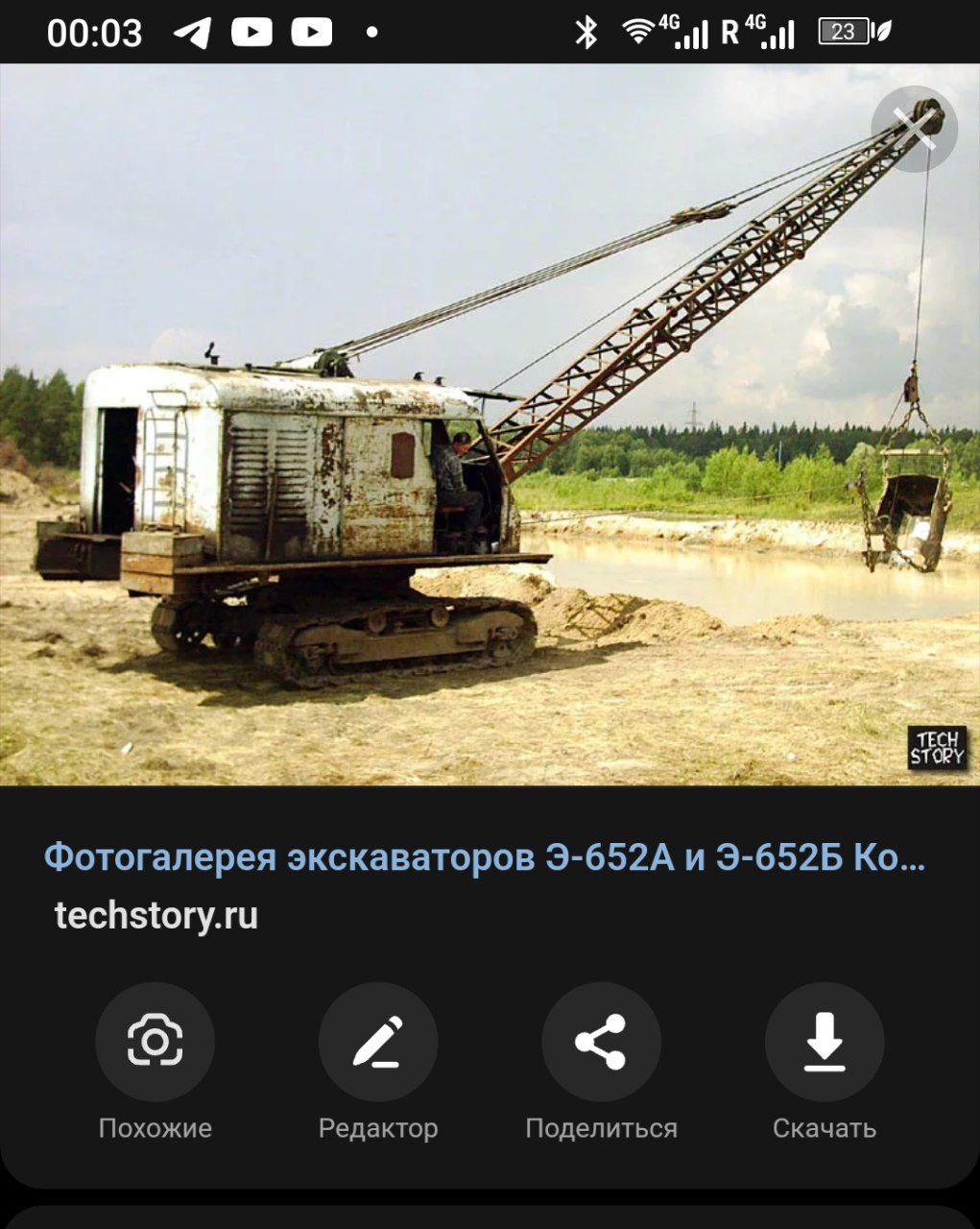Close the image viewer
Viewport: 980px width, 1229px height.
point(913,129)
